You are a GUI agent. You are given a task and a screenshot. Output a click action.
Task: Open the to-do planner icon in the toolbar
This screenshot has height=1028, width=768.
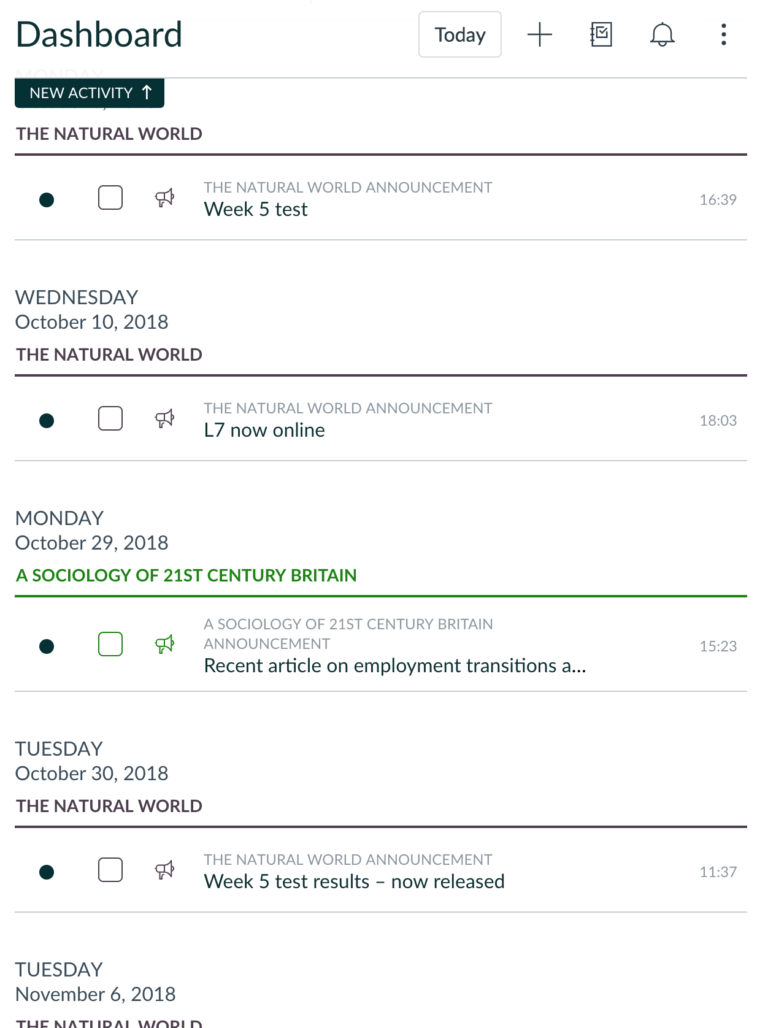(x=601, y=34)
